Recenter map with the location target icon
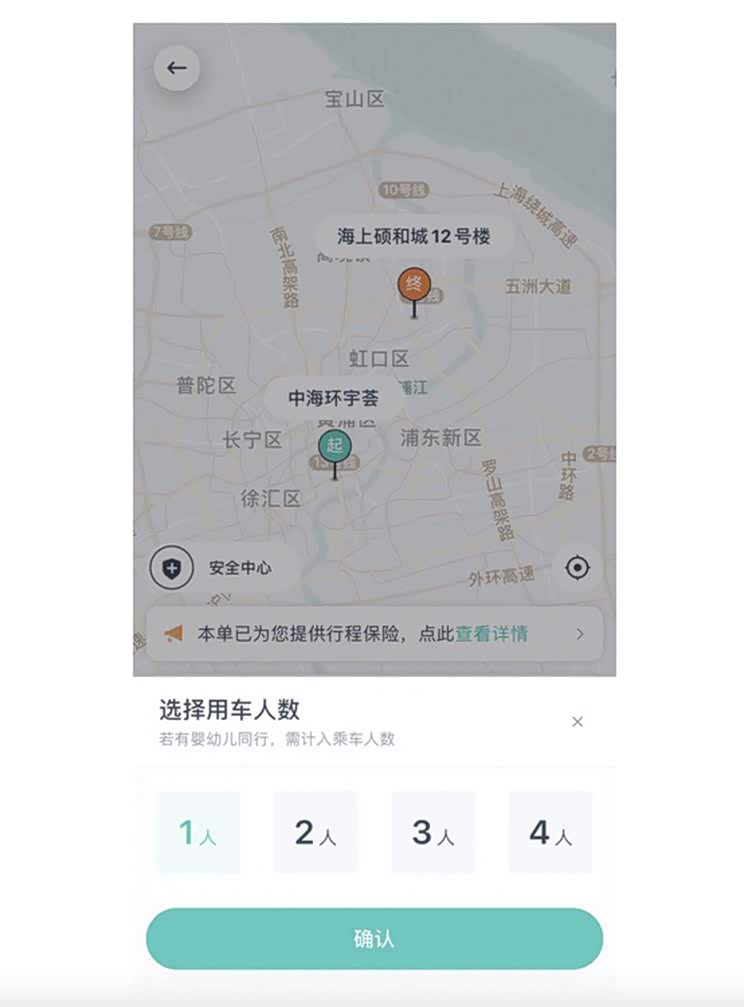This screenshot has height=1007, width=744. point(577,568)
